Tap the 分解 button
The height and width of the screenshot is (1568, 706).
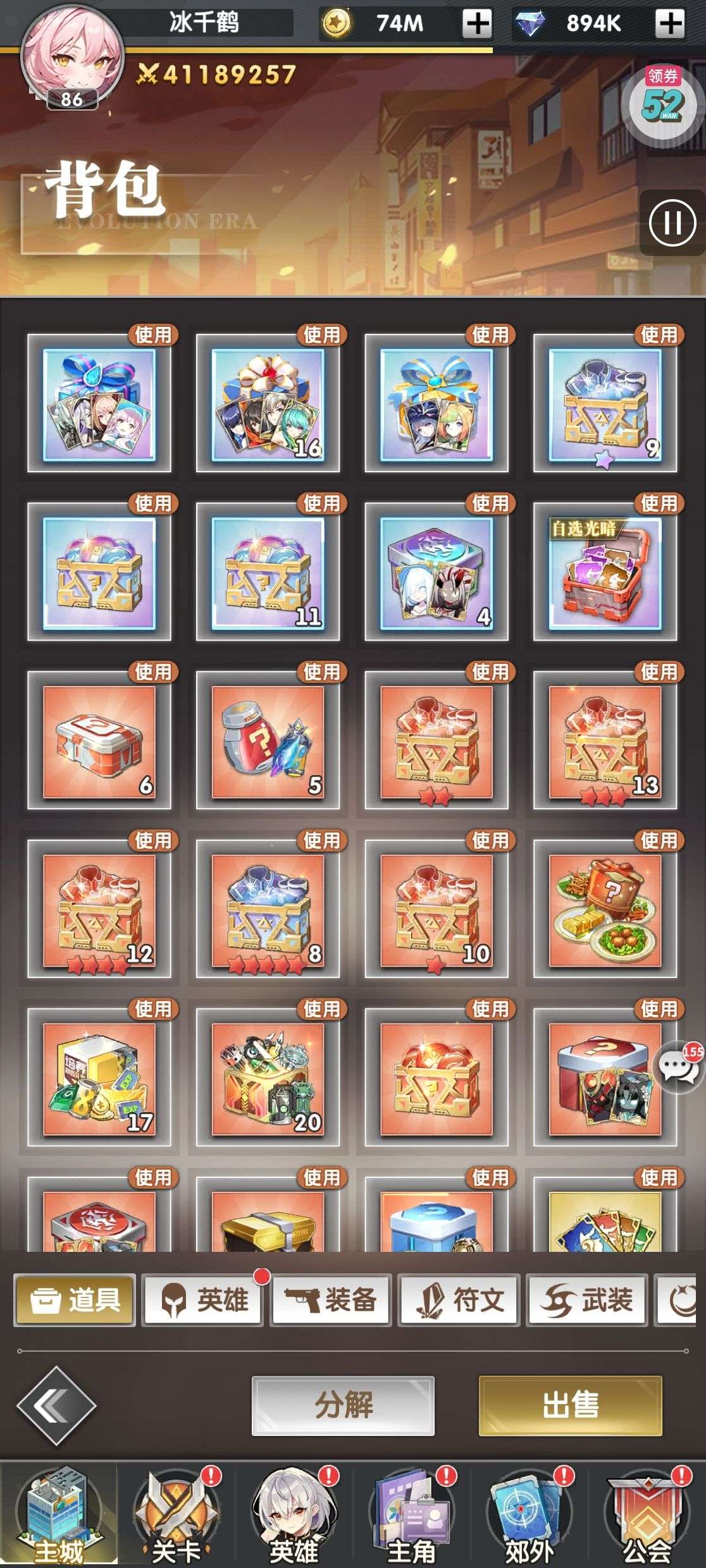[x=343, y=1406]
